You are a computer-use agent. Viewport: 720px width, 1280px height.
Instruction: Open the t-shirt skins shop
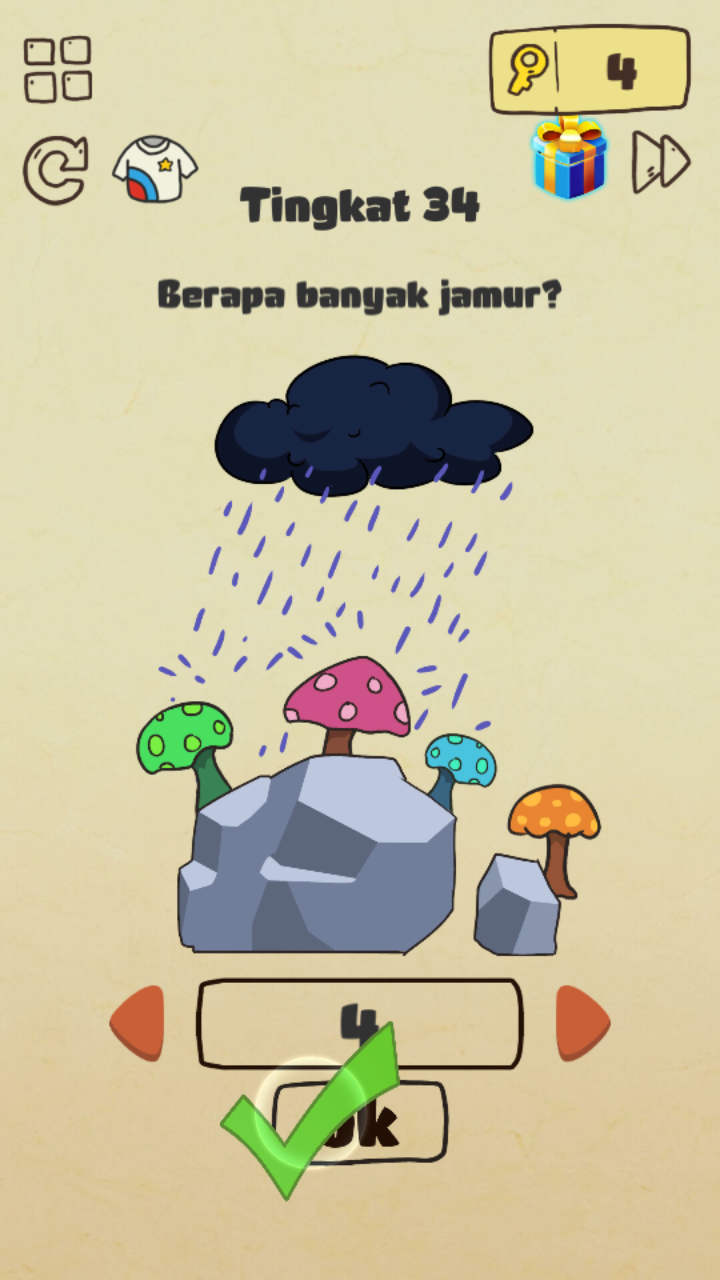pyautogui.click(x=154, y=170)
